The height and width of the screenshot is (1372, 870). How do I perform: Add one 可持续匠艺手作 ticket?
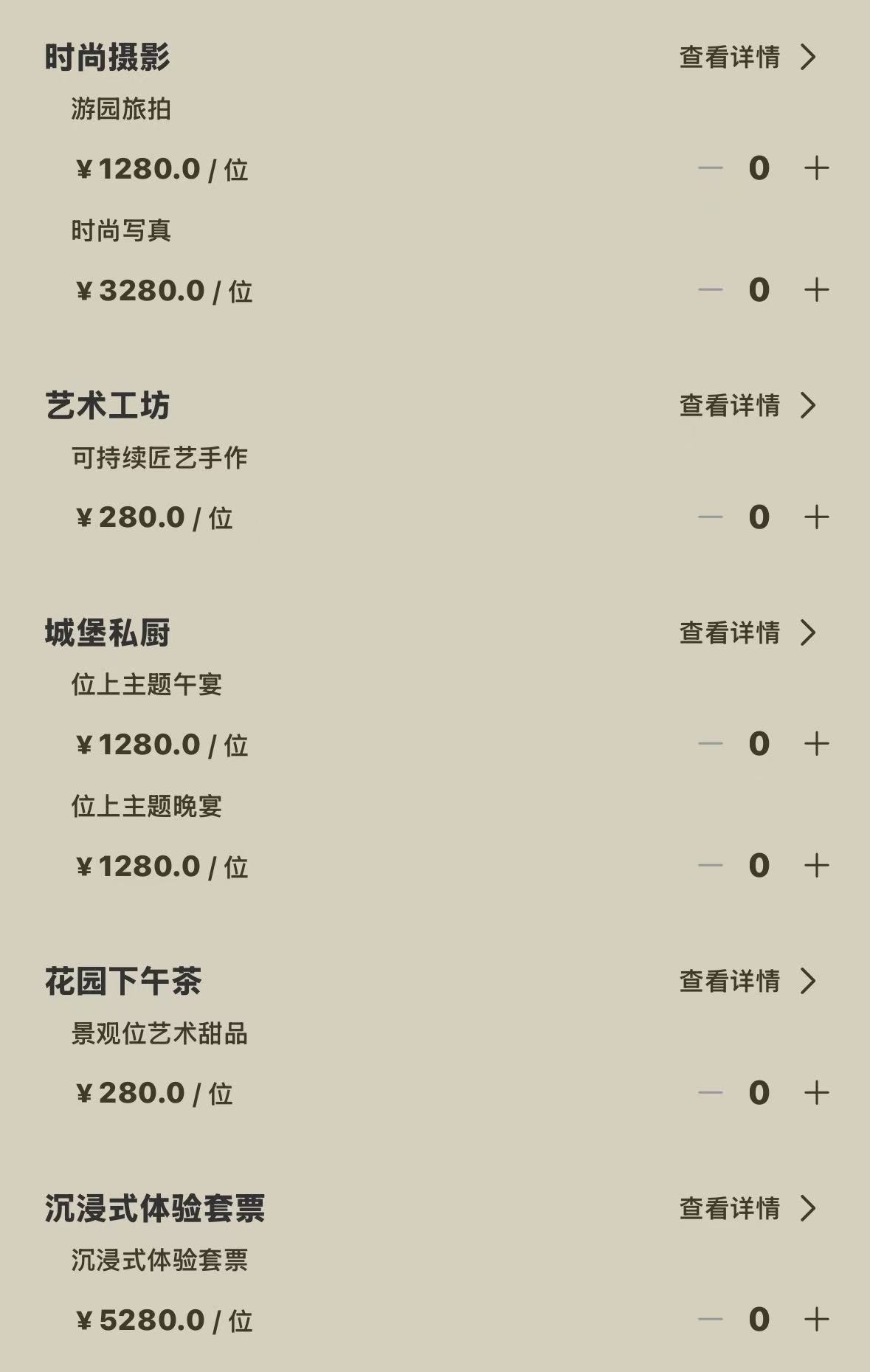pyautogui.click(x=816, y=517)
